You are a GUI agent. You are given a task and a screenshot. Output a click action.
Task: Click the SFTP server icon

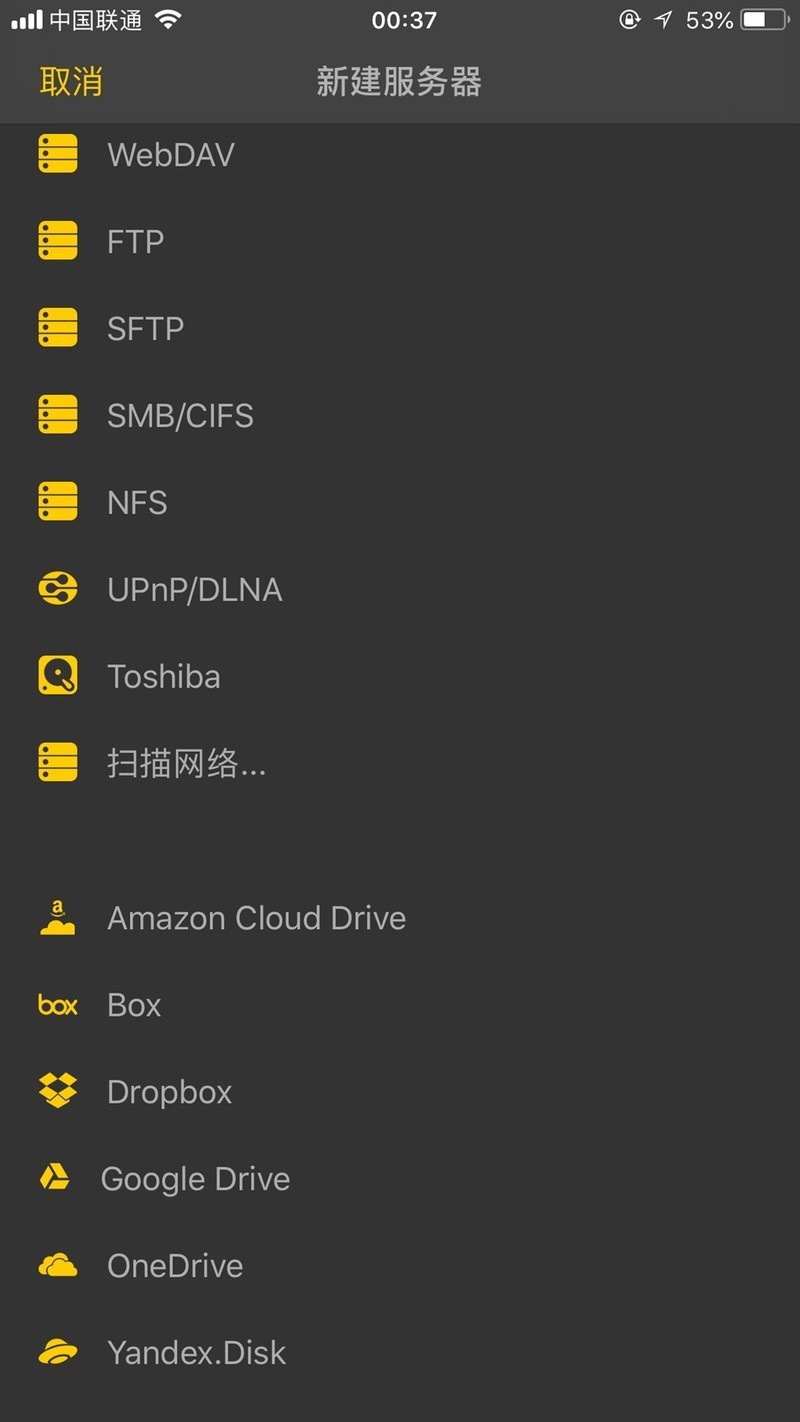[x=57, y=328]
